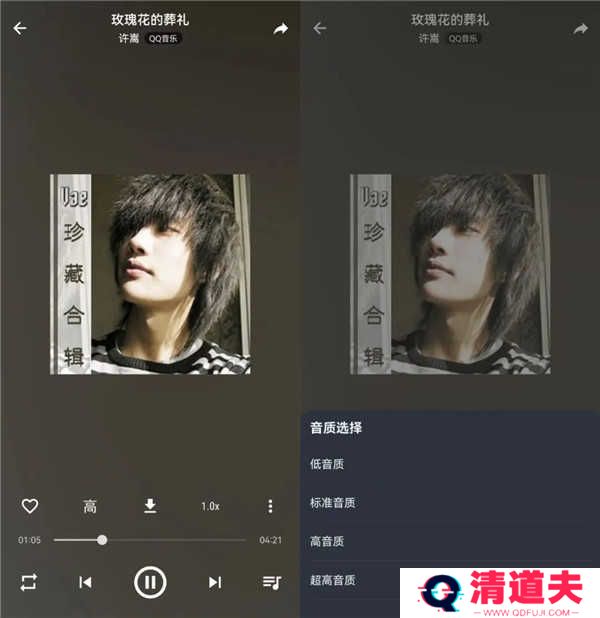The width and height of the screenshot is (600, 618).
Task: Skip to the next track
Action: tap(214, 581)
